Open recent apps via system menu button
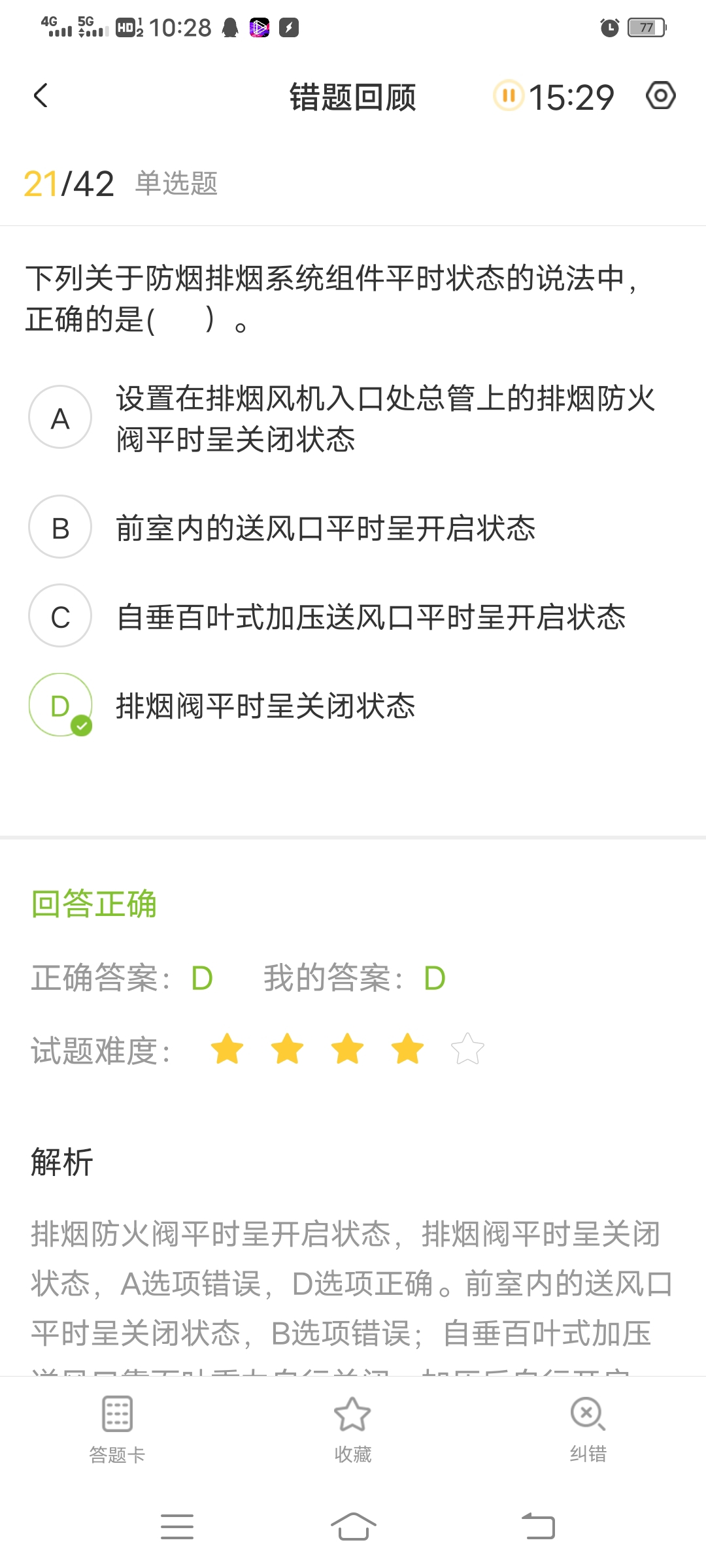This screenshot has width=706, height=1568. coord(177,1527)
